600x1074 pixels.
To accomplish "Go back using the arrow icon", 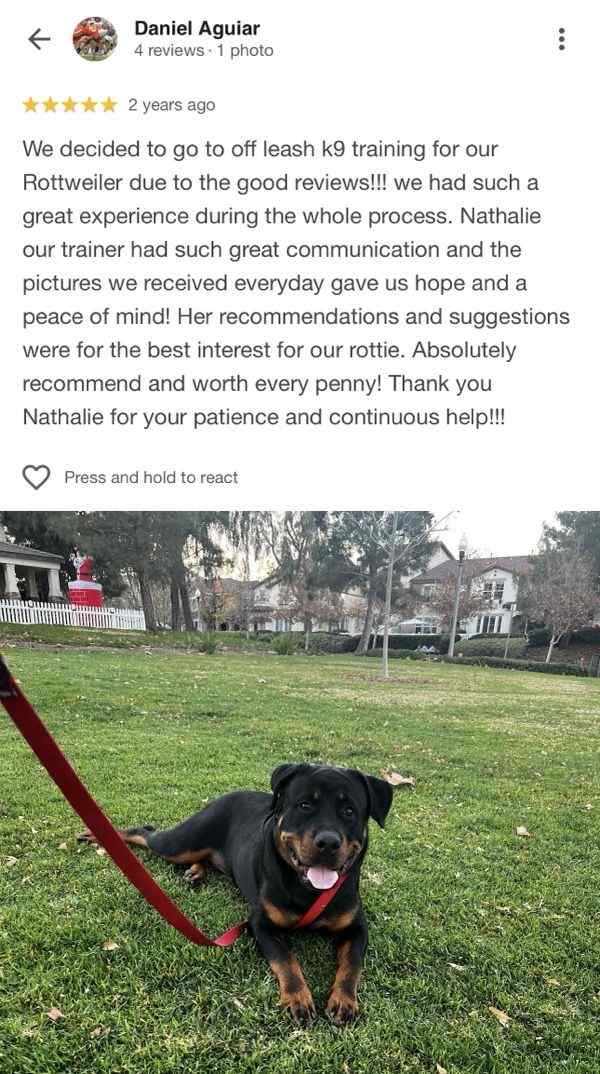I will click(39, 39).
